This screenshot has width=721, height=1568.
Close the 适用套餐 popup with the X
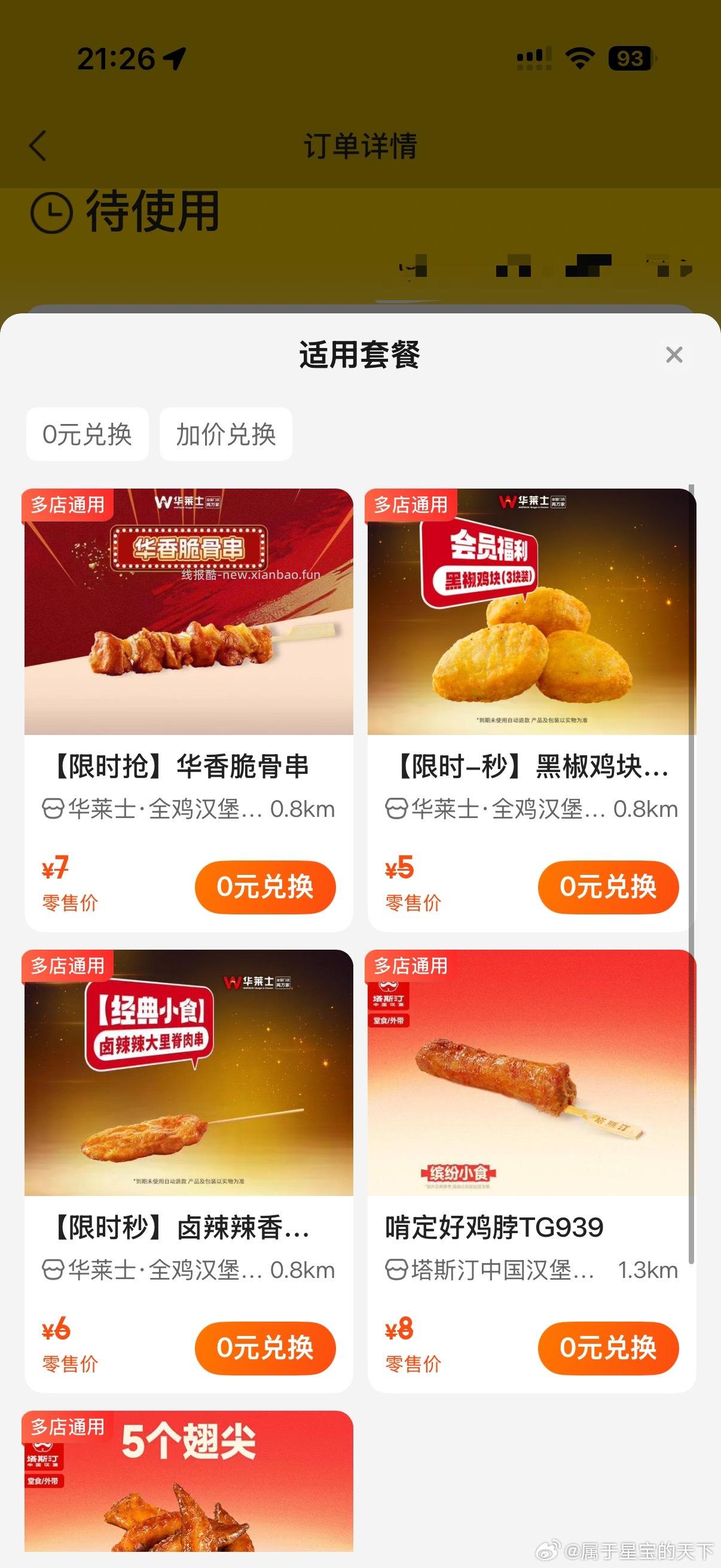click(673, 353)
